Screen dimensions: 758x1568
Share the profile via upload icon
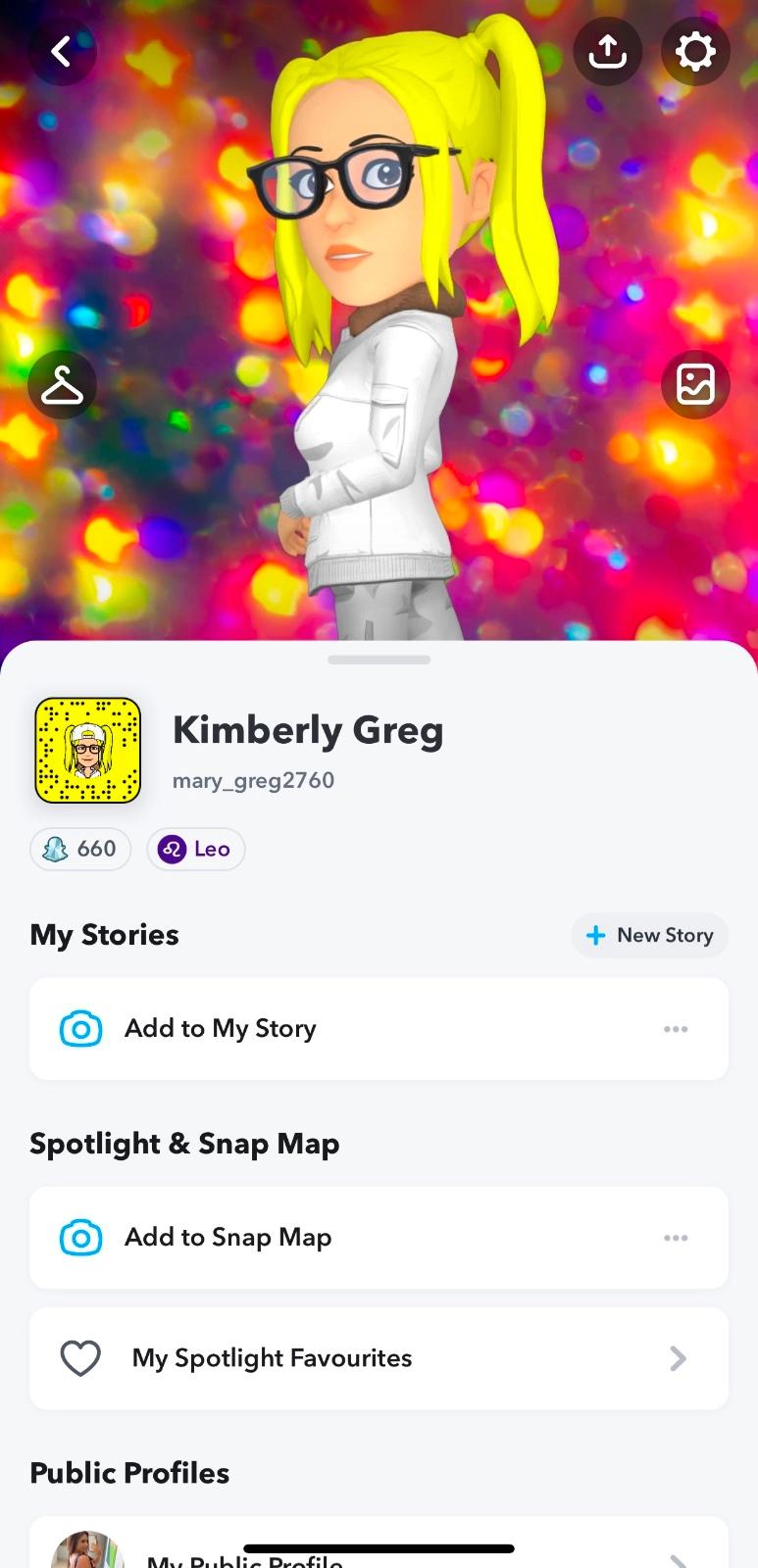click(x=607, y=51)
